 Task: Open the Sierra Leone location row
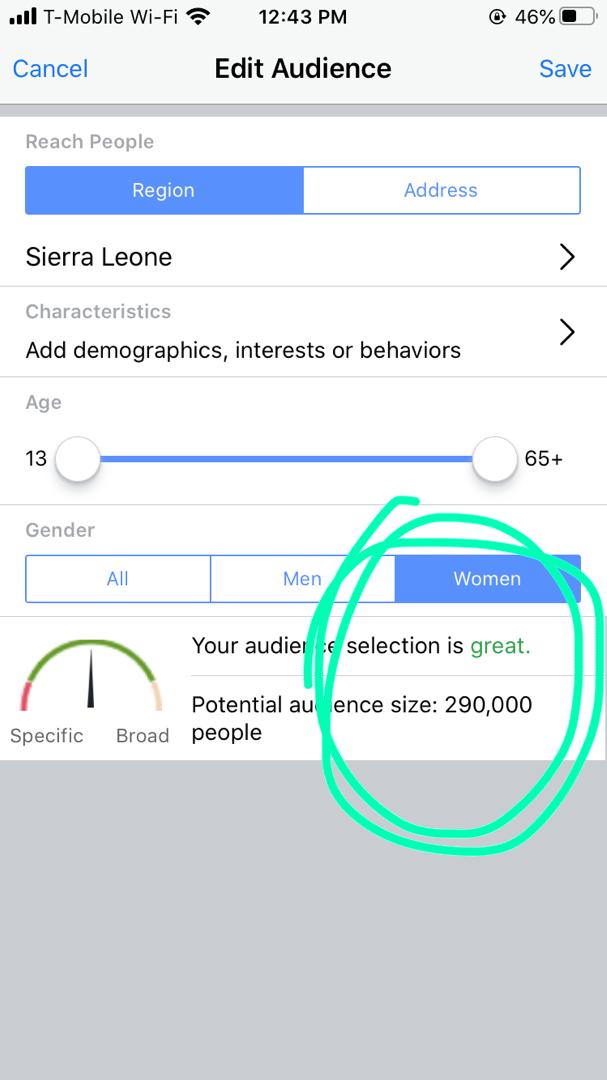pos(302,257)
